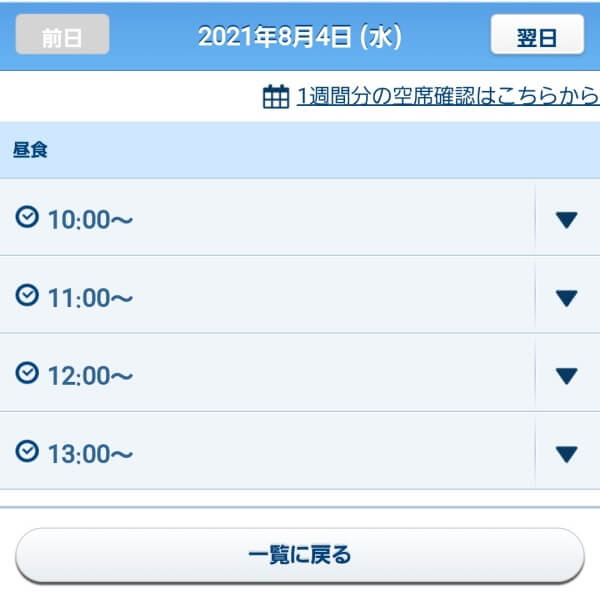Expand the 13:00〜 time slot
600x613 pixels.
[x=566, y=454]
